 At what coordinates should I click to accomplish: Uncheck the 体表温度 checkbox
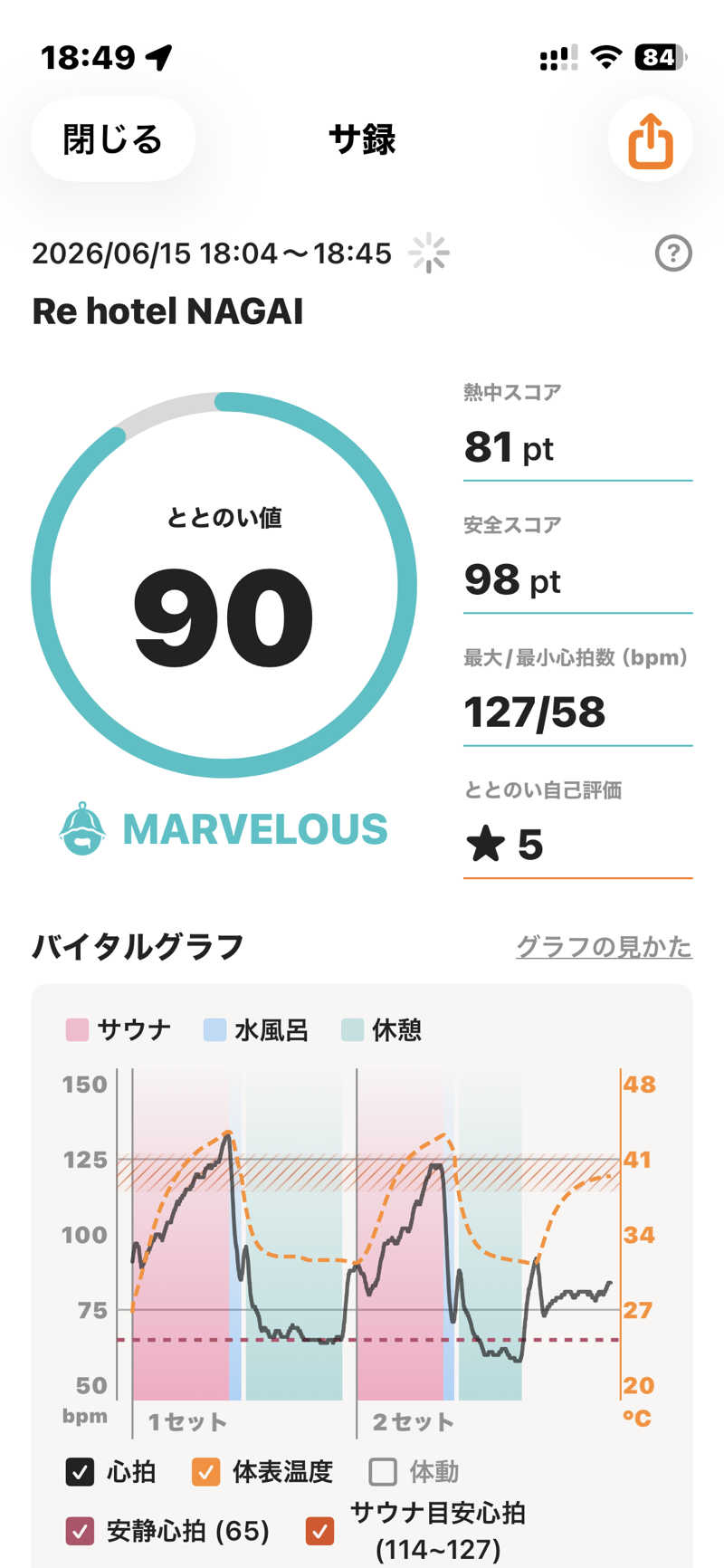(x=206, y=1471)
